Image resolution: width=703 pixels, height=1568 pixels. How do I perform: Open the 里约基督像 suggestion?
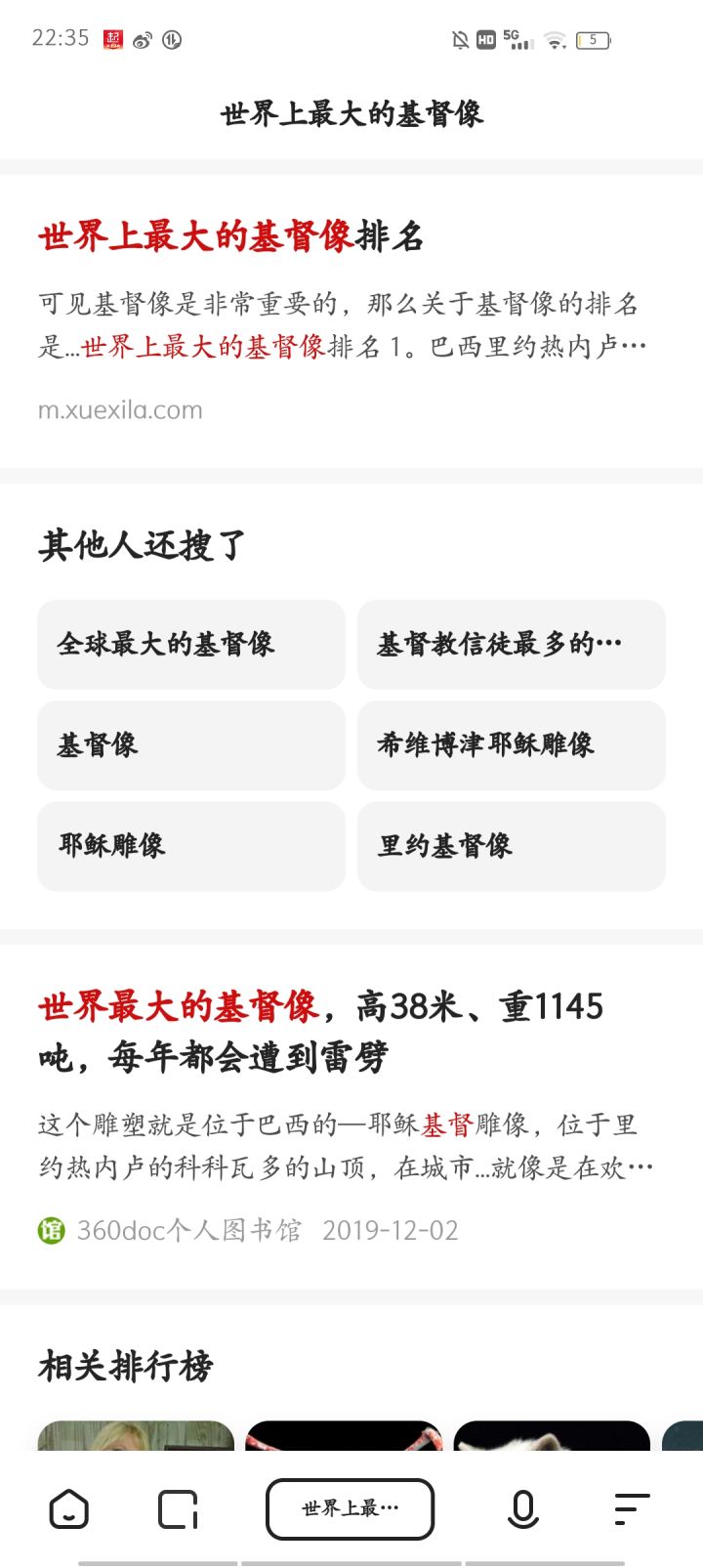512,846
